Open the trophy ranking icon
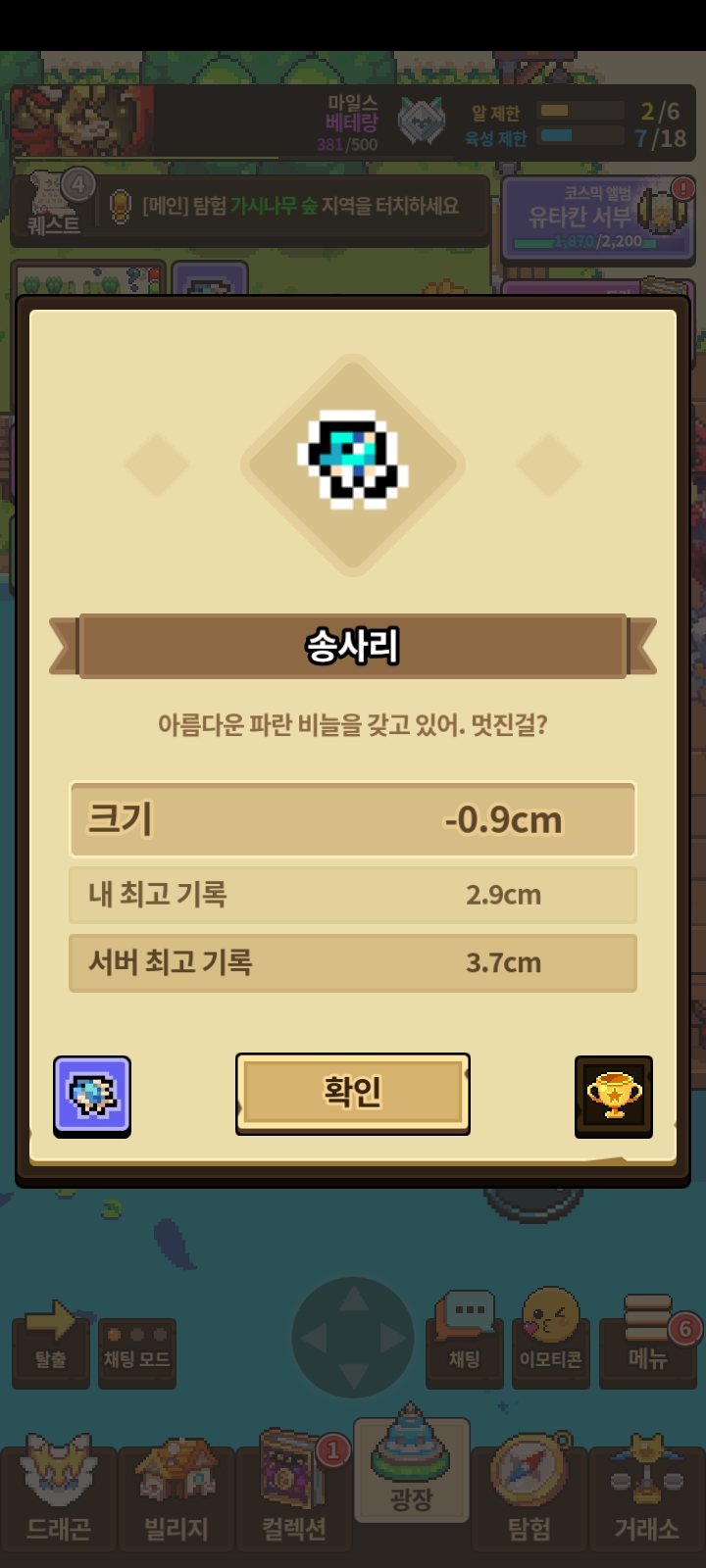The height and width of the screenshot is (1568, 706). pos(614,1096)
